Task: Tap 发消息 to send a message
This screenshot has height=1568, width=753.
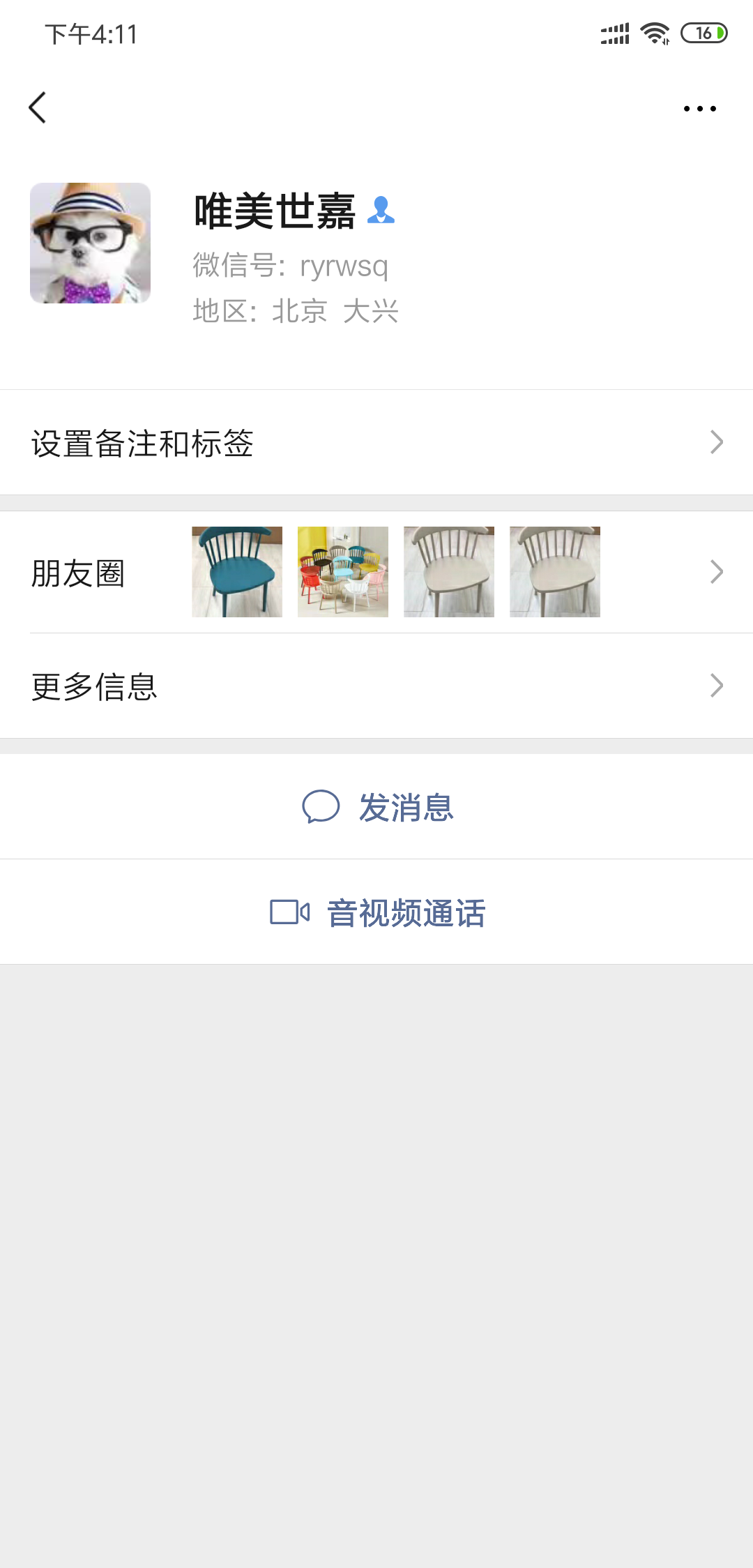Action: pos(377,808)
